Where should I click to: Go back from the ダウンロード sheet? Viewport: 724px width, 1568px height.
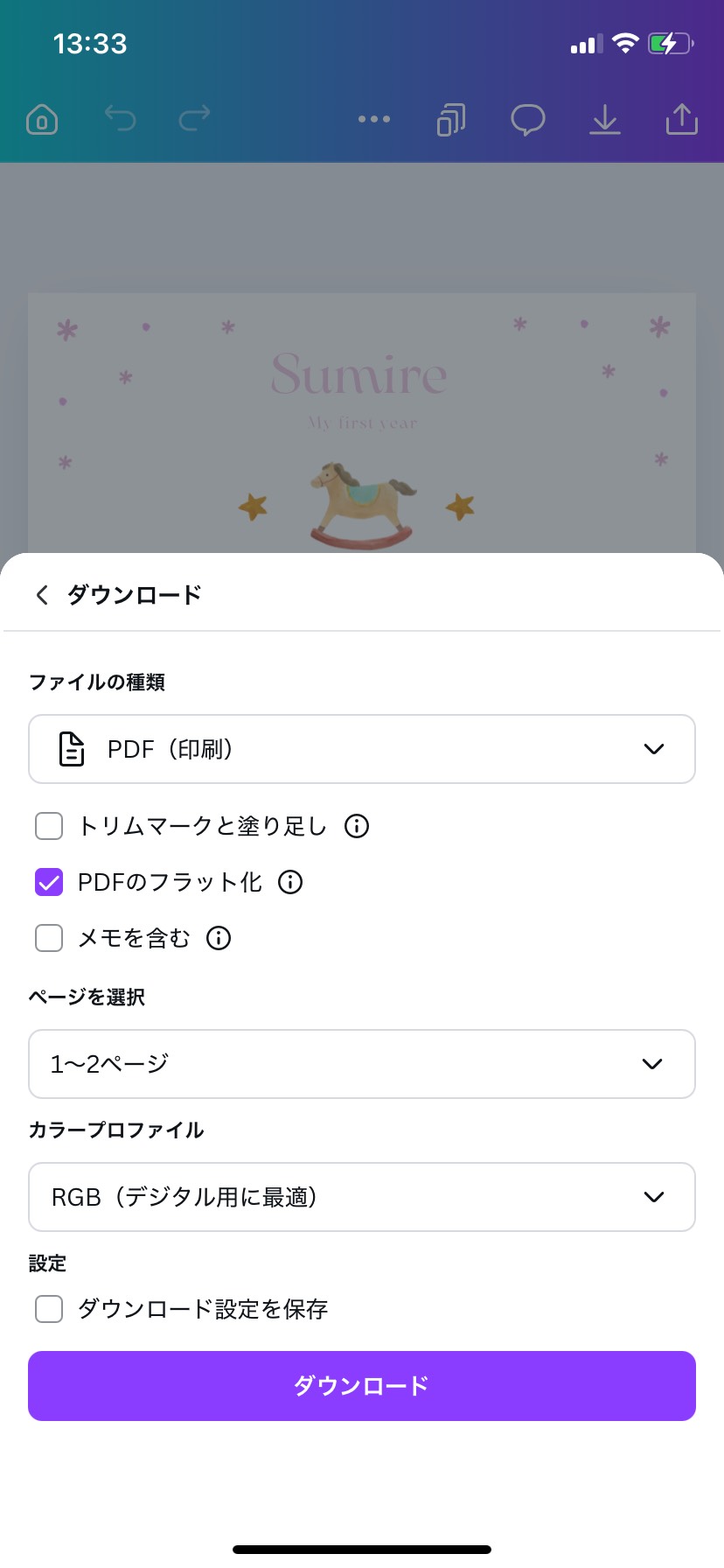coord(42,595)
